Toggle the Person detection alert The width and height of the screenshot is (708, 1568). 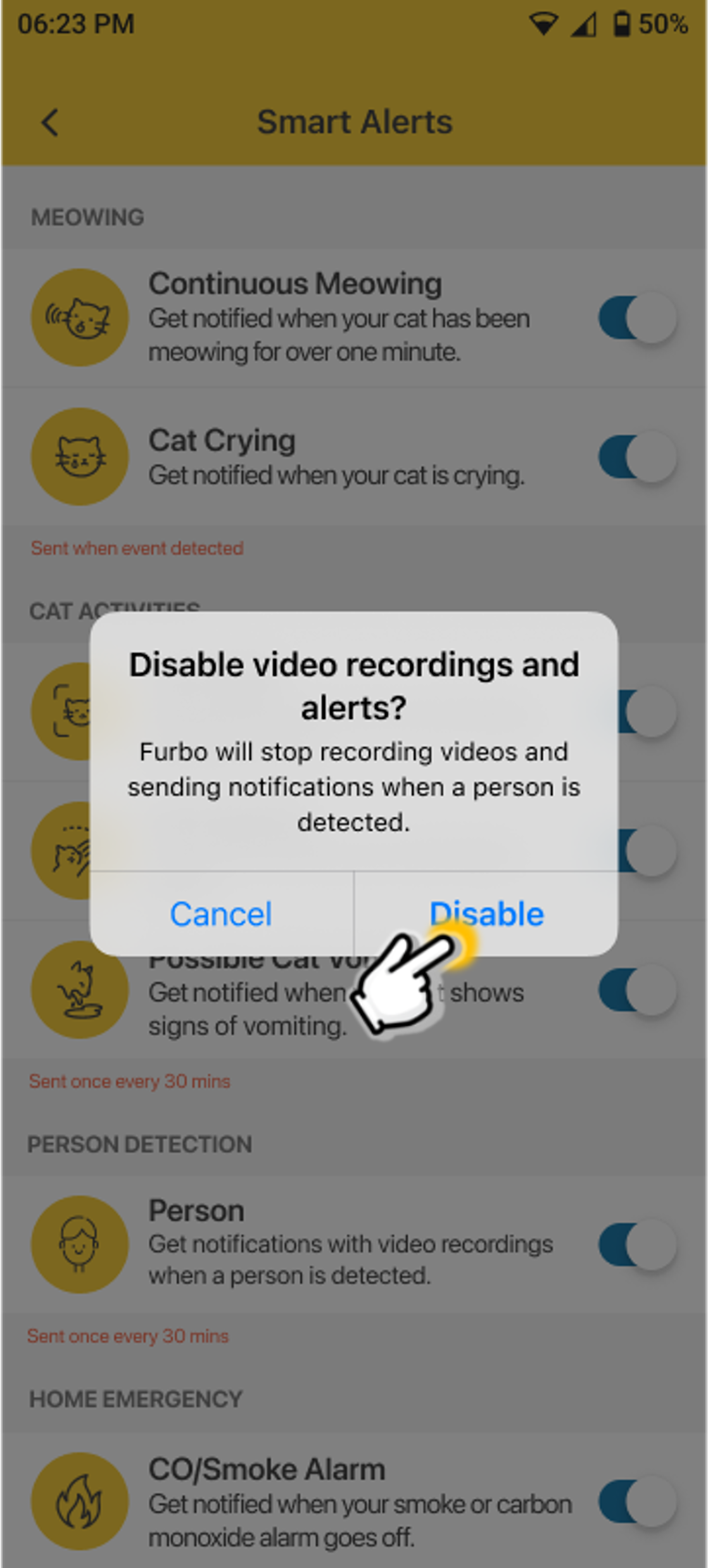637,1245
